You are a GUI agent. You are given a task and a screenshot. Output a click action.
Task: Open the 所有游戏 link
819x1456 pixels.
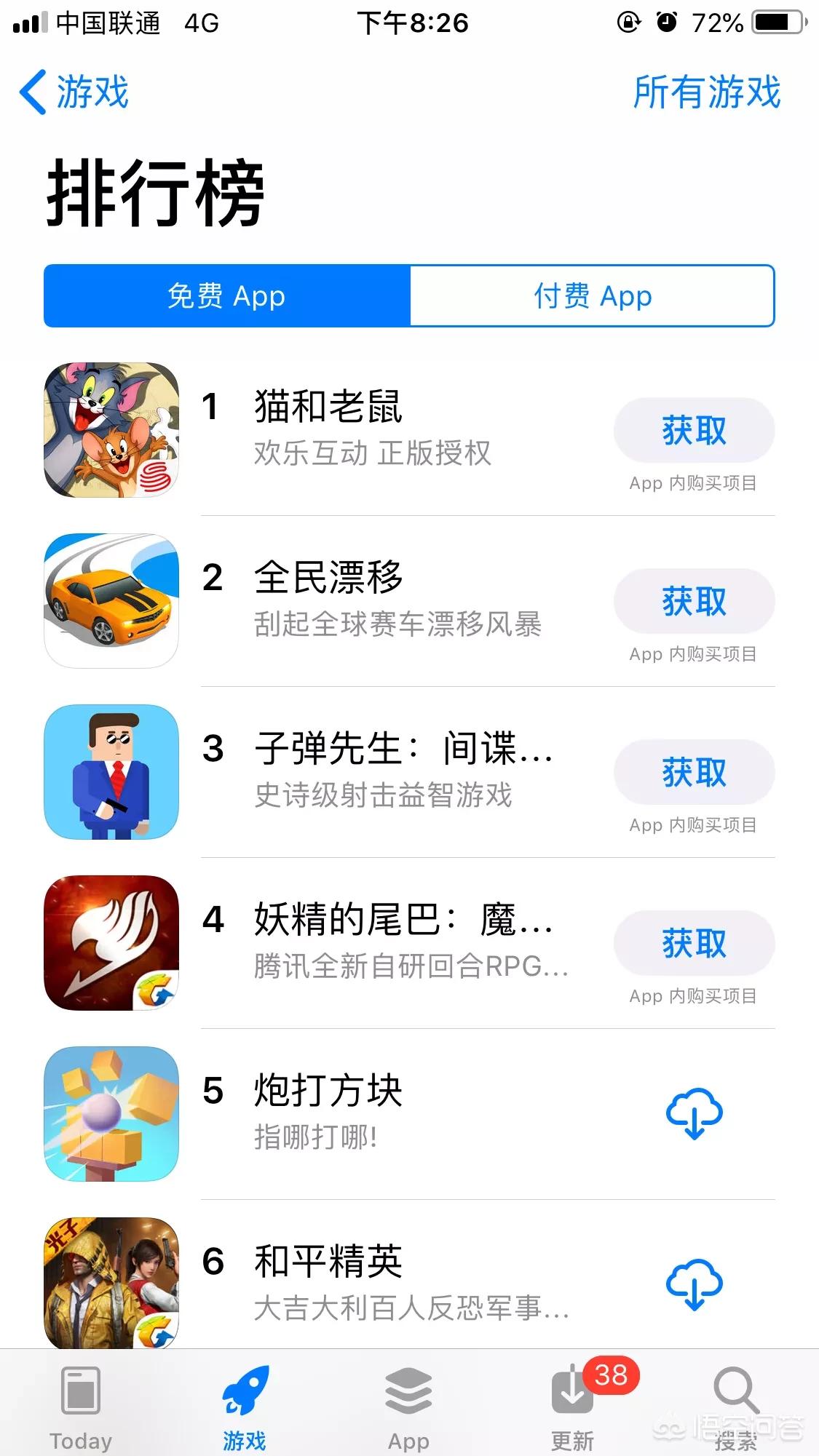click(x=706, y=92)
